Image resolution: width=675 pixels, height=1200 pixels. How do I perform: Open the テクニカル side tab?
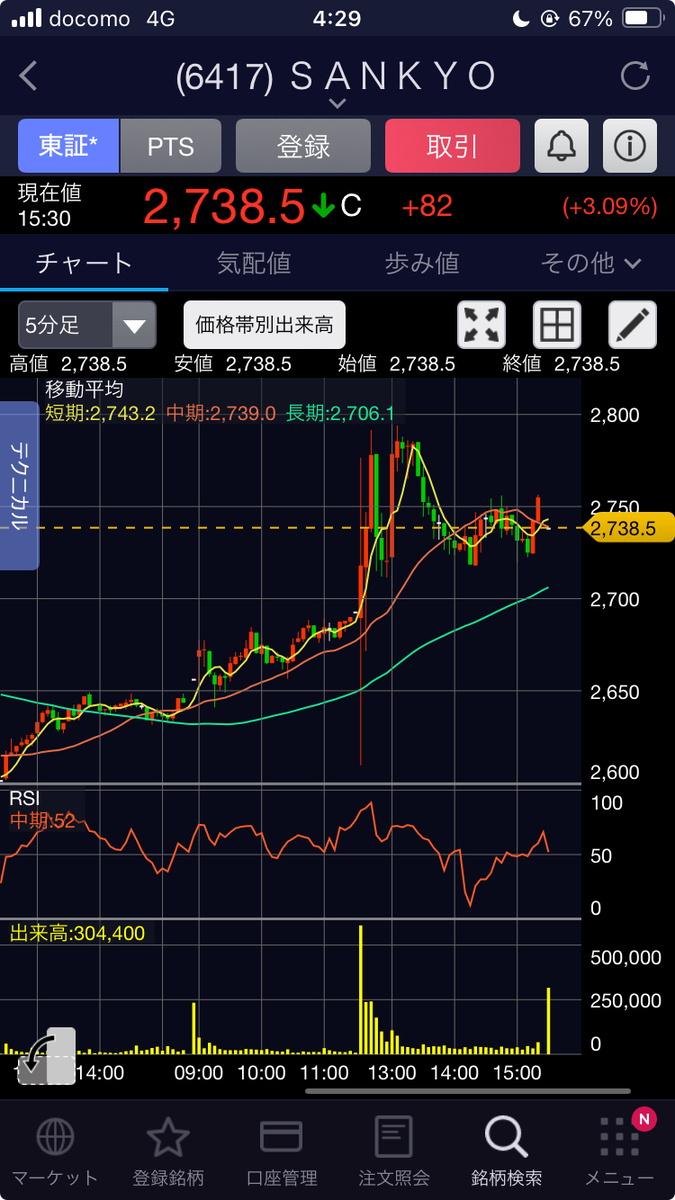tap(19, 485)
